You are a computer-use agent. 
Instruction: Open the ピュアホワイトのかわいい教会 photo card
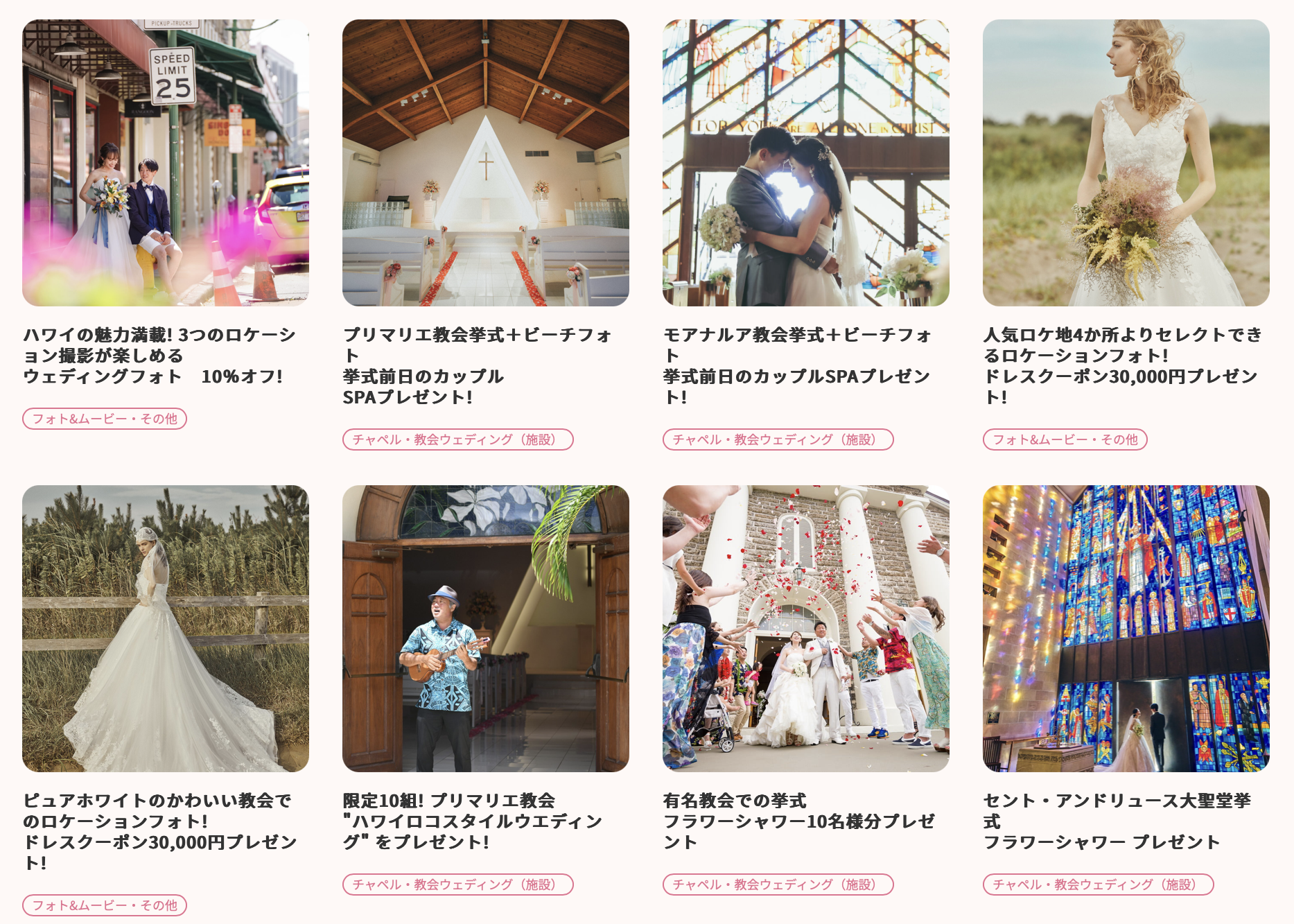pos(165,628)
